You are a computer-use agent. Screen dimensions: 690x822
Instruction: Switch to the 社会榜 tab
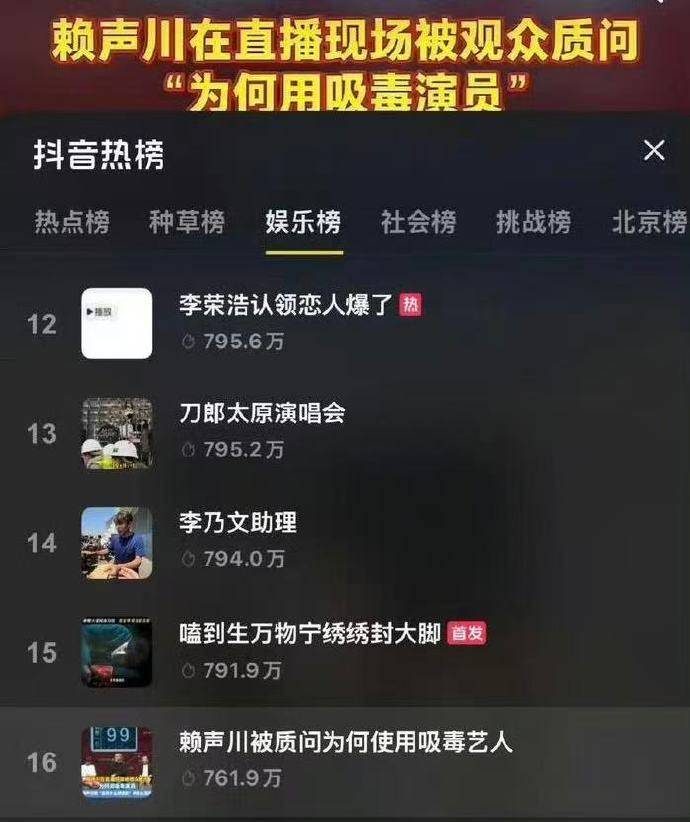click(x=418, y=222)
